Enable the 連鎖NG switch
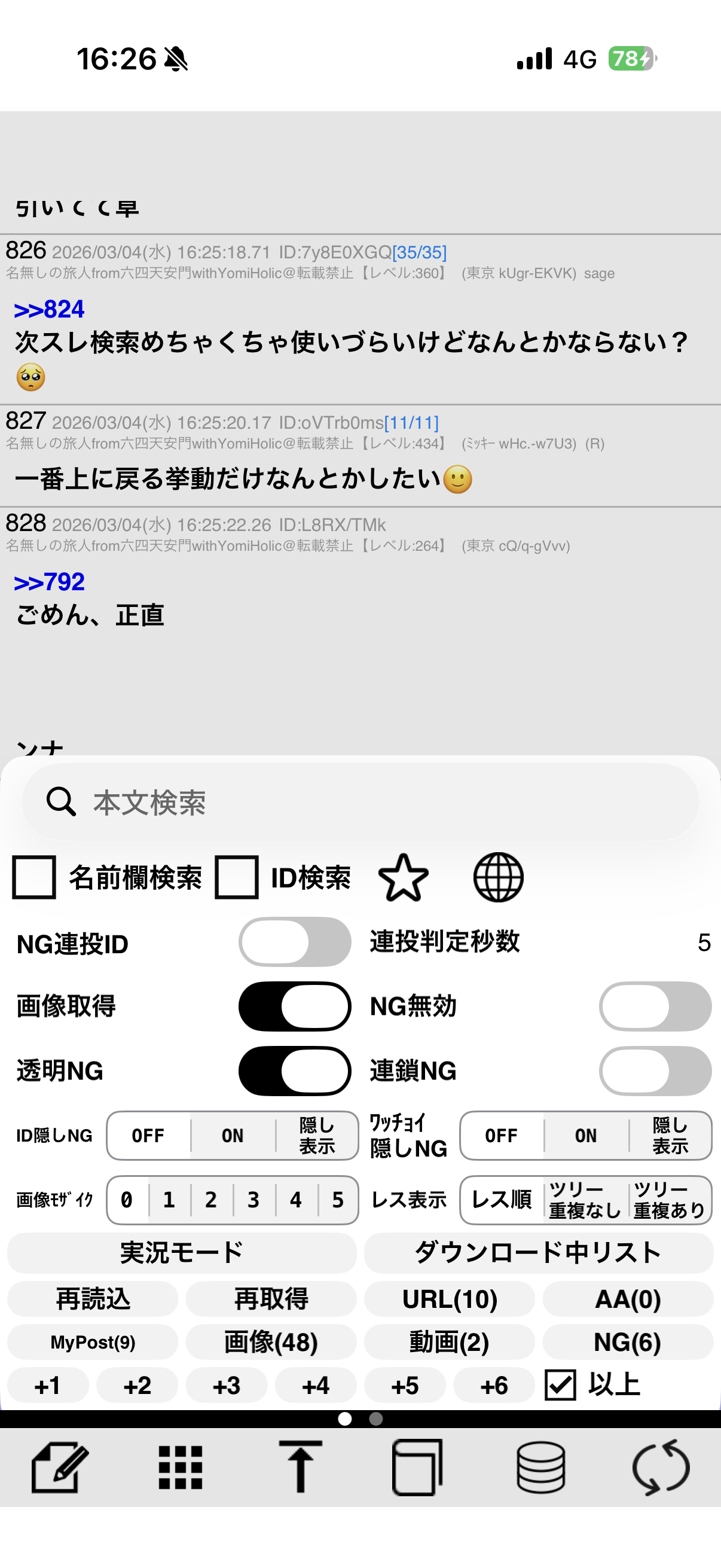The width and height of the screenshot is (721, 1568). [x=655, y=1070]
